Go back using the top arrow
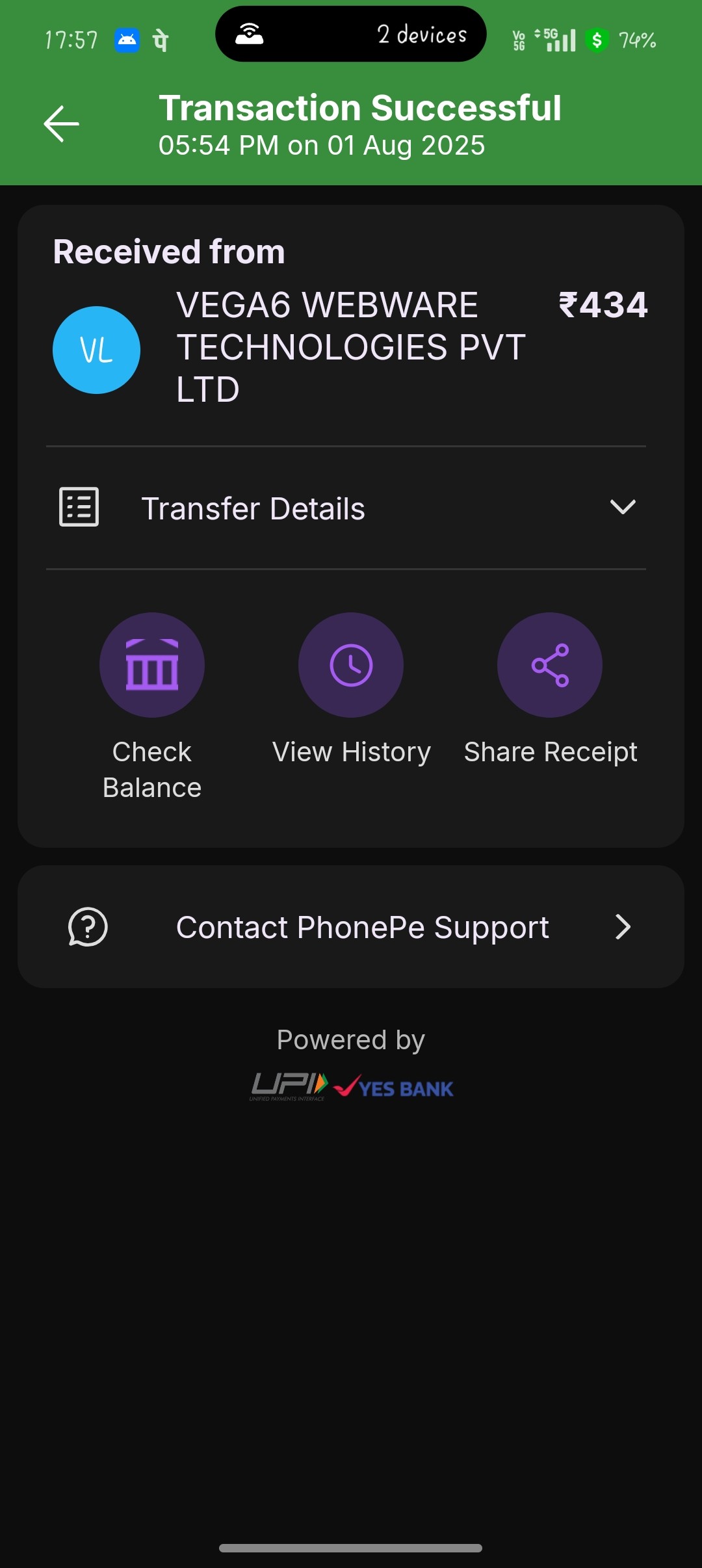Viewport: 702px width, 1568px height. click(x=62, y=124)
